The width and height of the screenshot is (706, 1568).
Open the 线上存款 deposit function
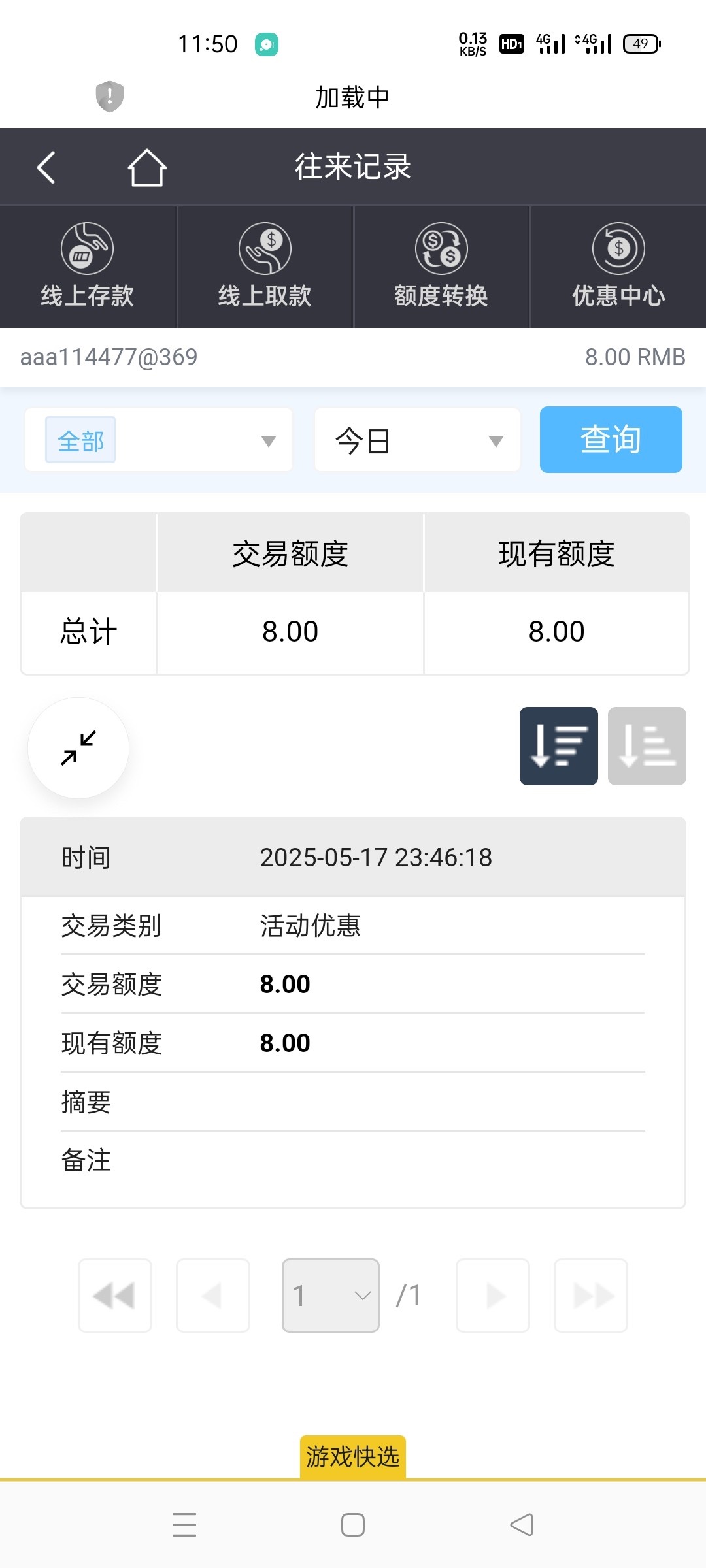pyautogui.click(x=87, y=267)
